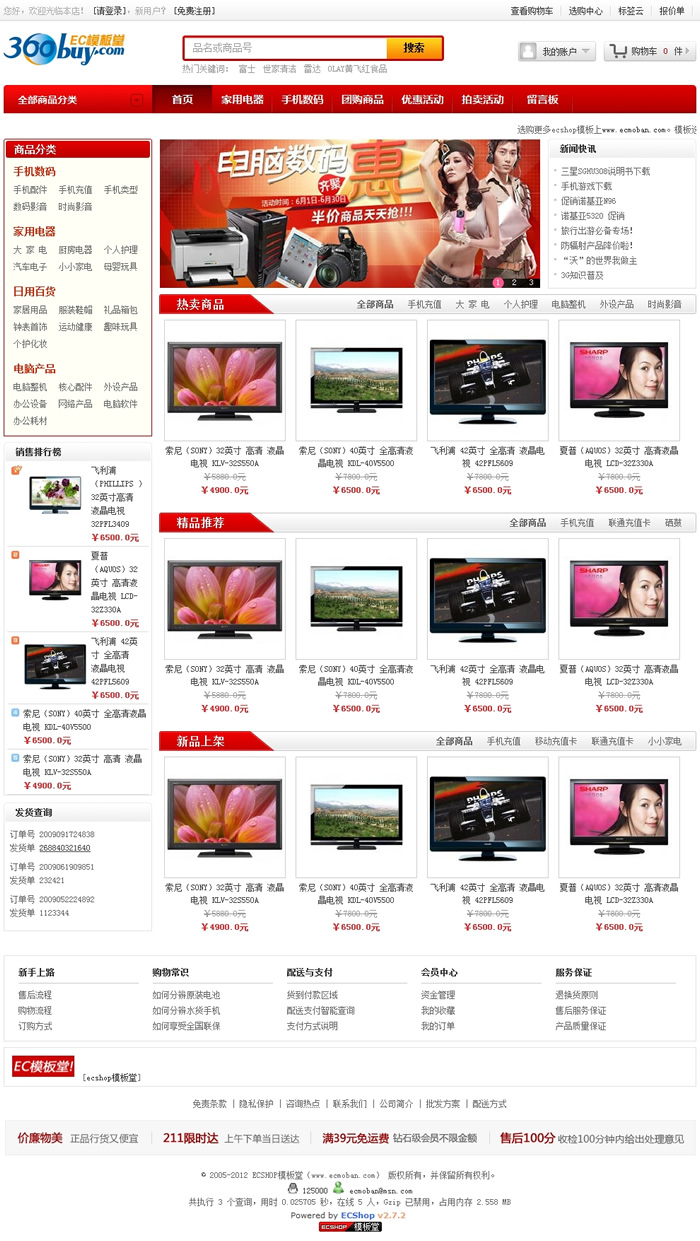700x1241 pixels.
Task: Open the 我的账户 dropdown
Action: click(x=557, y=51)
